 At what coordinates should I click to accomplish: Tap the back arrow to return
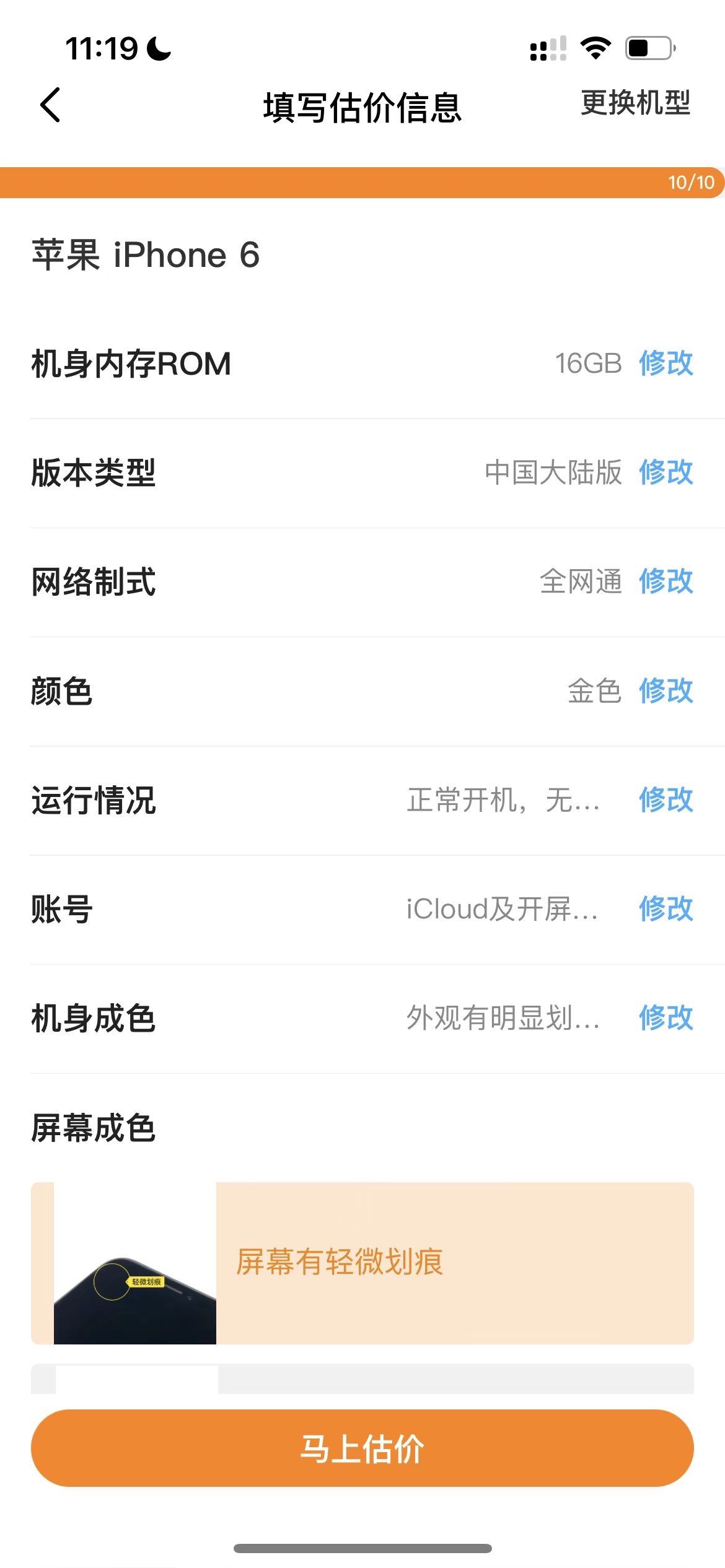point(50,105)
